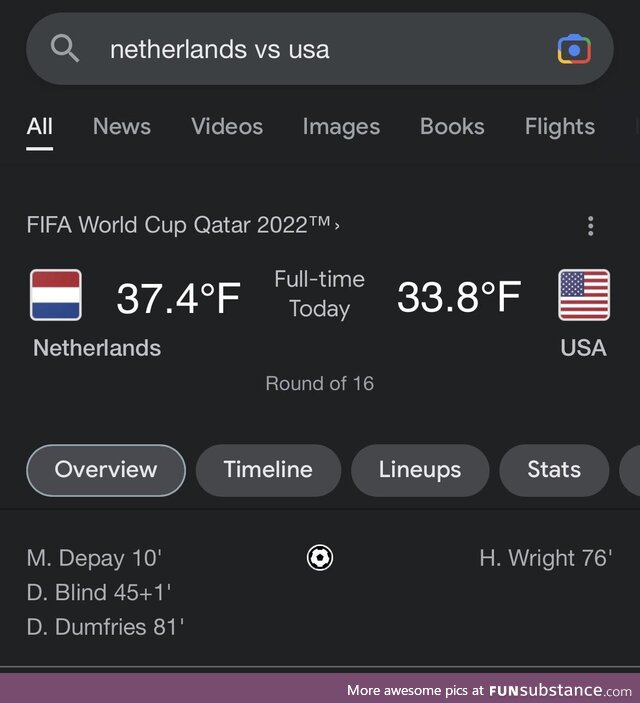Select the Lineups chip
Screen dimensions: 640x703
[420, 470]
